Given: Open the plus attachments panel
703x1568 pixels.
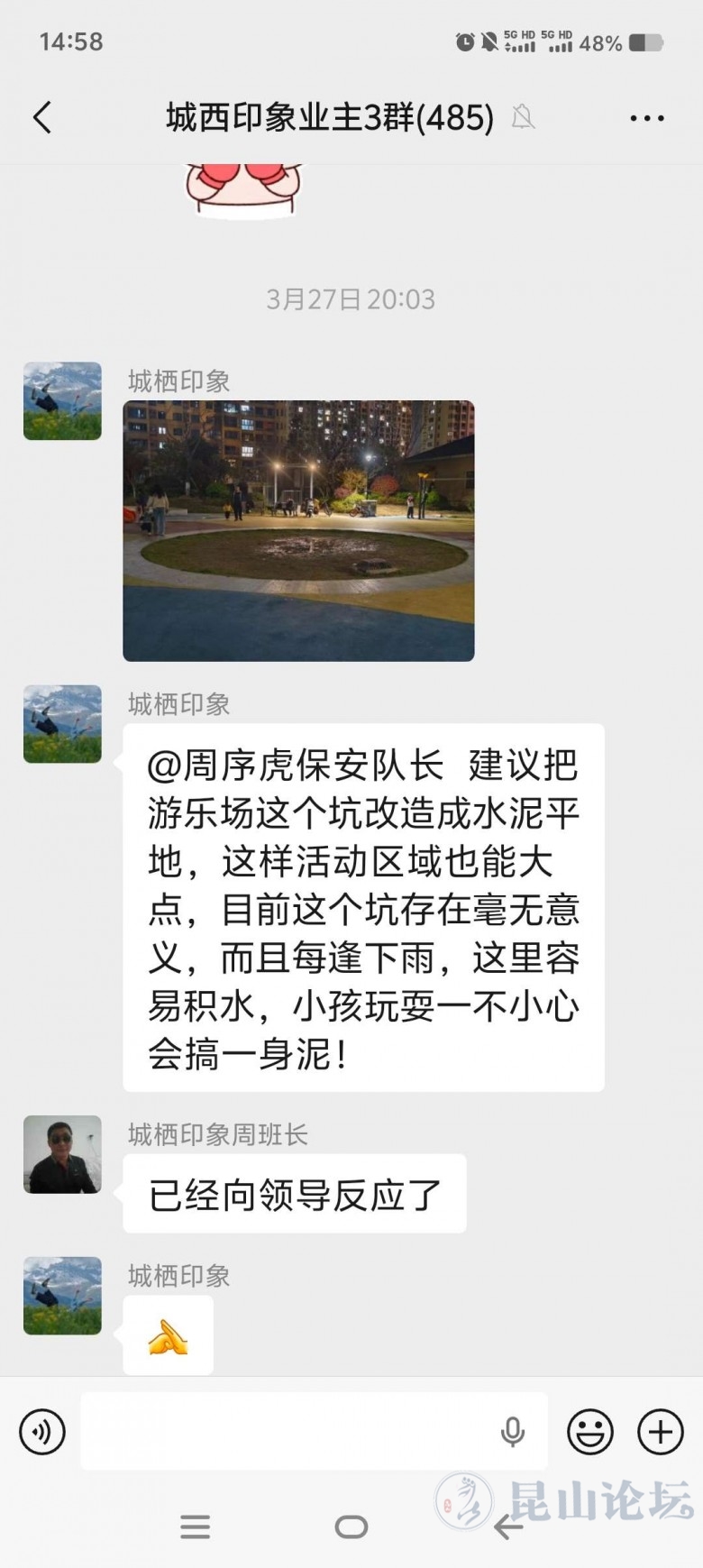Looking at the screenshot, I should click(x=661, y=1432).
